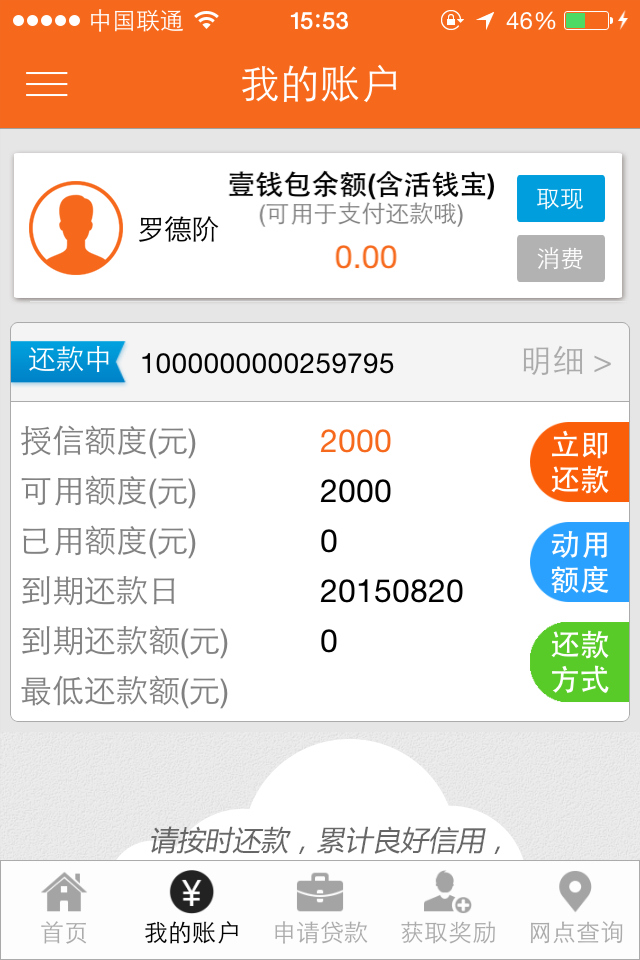The width and height of the screenshot is (640, 960).
Task: Switch to the 我的账户 tab
Action: (192, 910)
